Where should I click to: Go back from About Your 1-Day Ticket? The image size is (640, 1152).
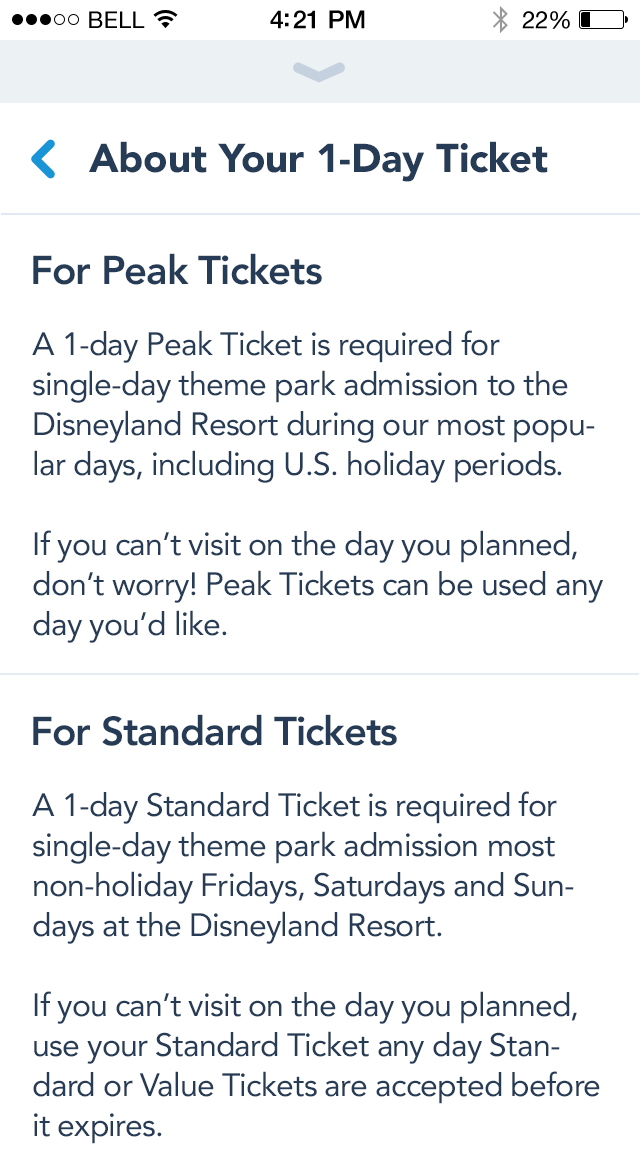pos(43,159)
